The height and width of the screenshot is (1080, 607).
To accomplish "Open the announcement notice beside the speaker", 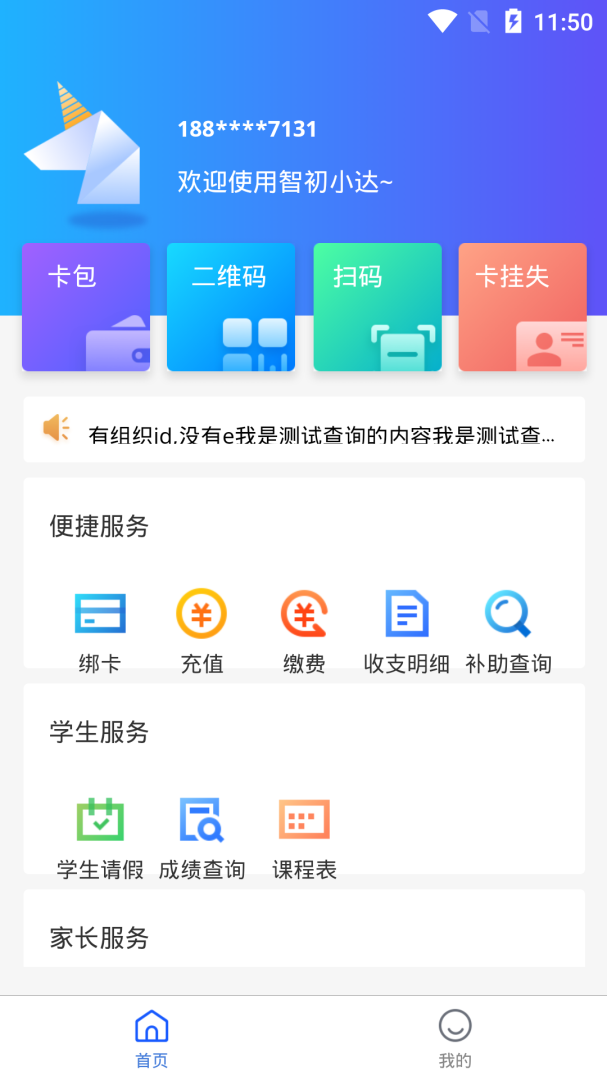I will point(320,435).
